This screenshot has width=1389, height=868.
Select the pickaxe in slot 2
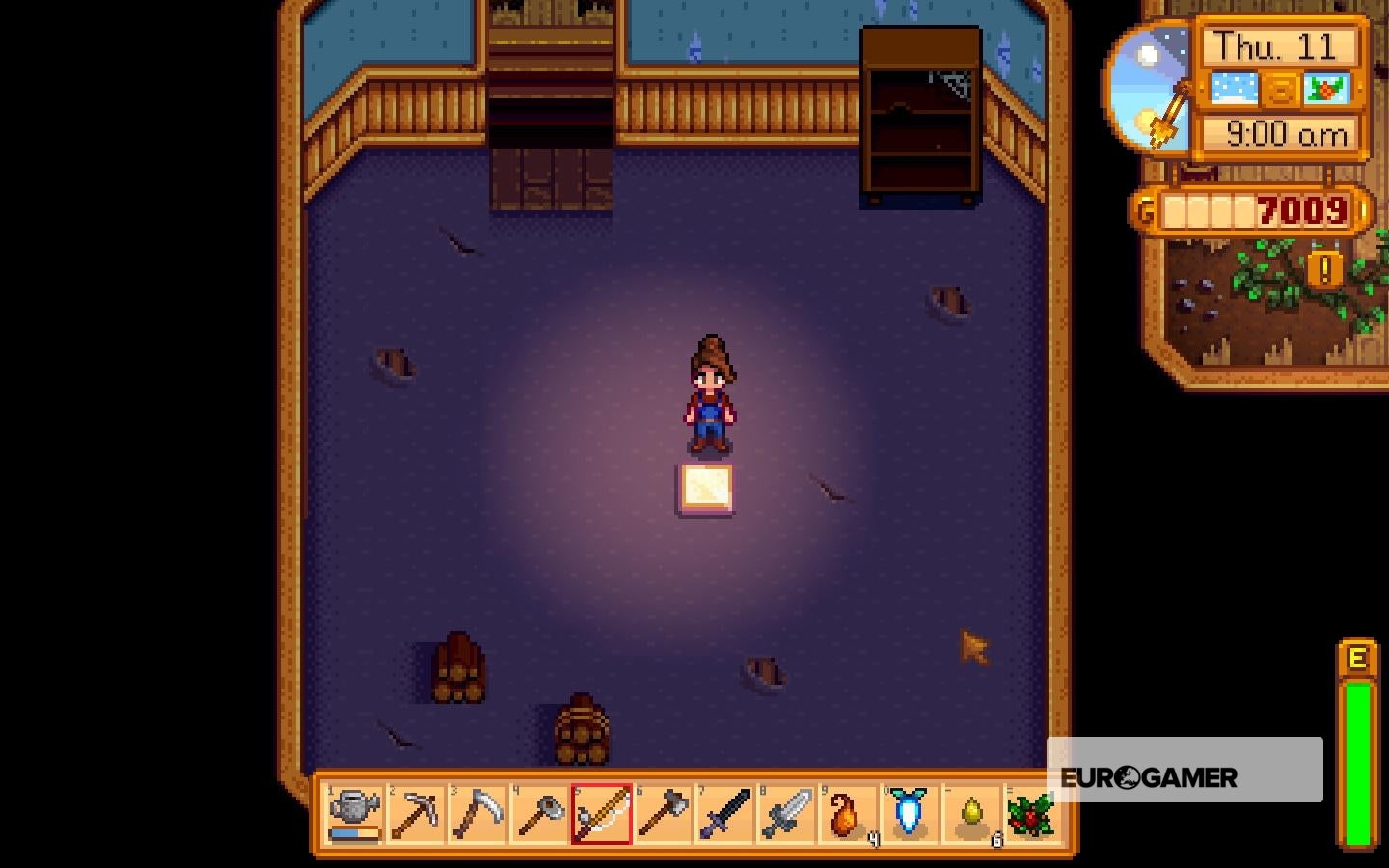coord(416,814)
